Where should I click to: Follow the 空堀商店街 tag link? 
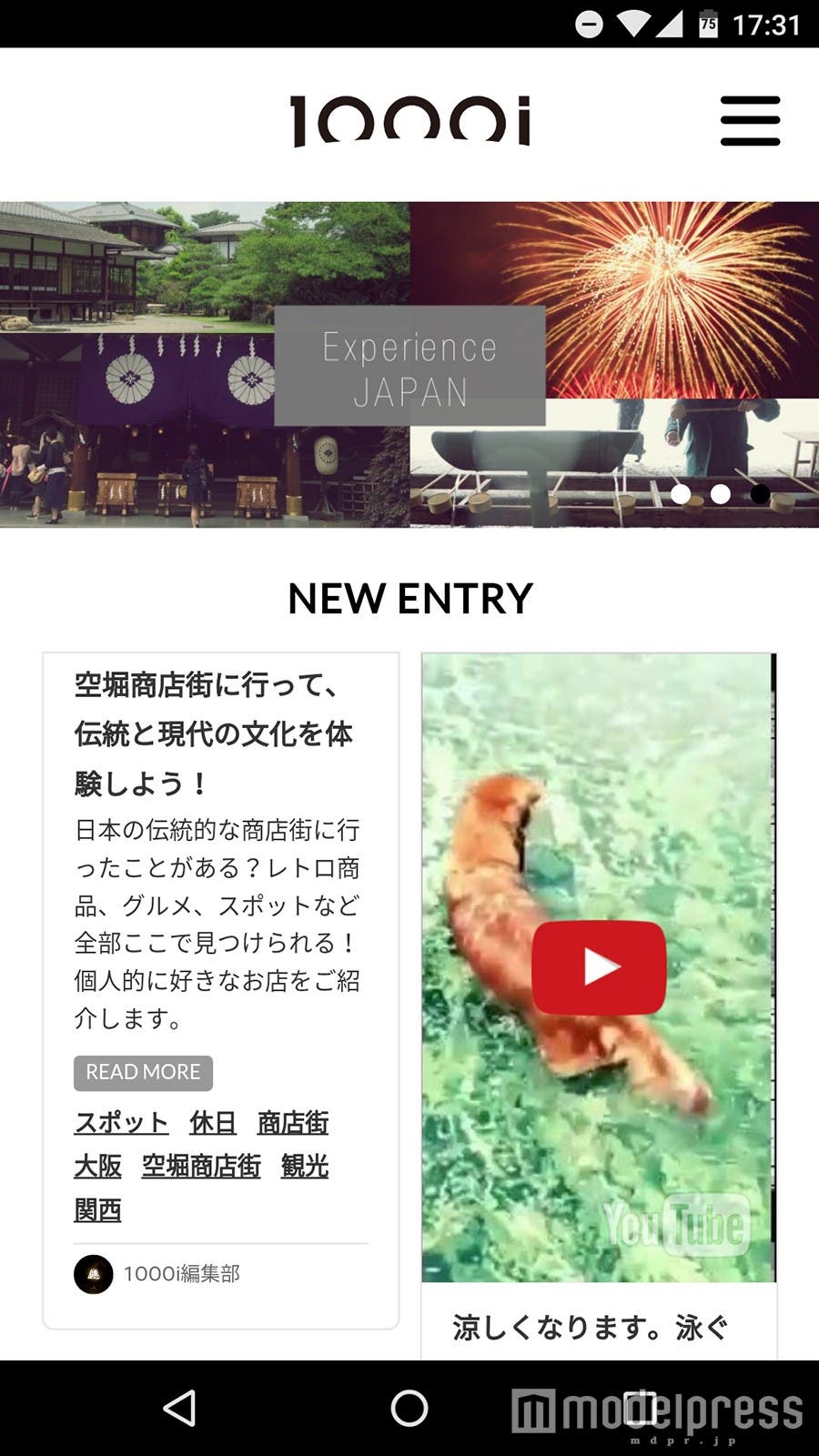202,1166
